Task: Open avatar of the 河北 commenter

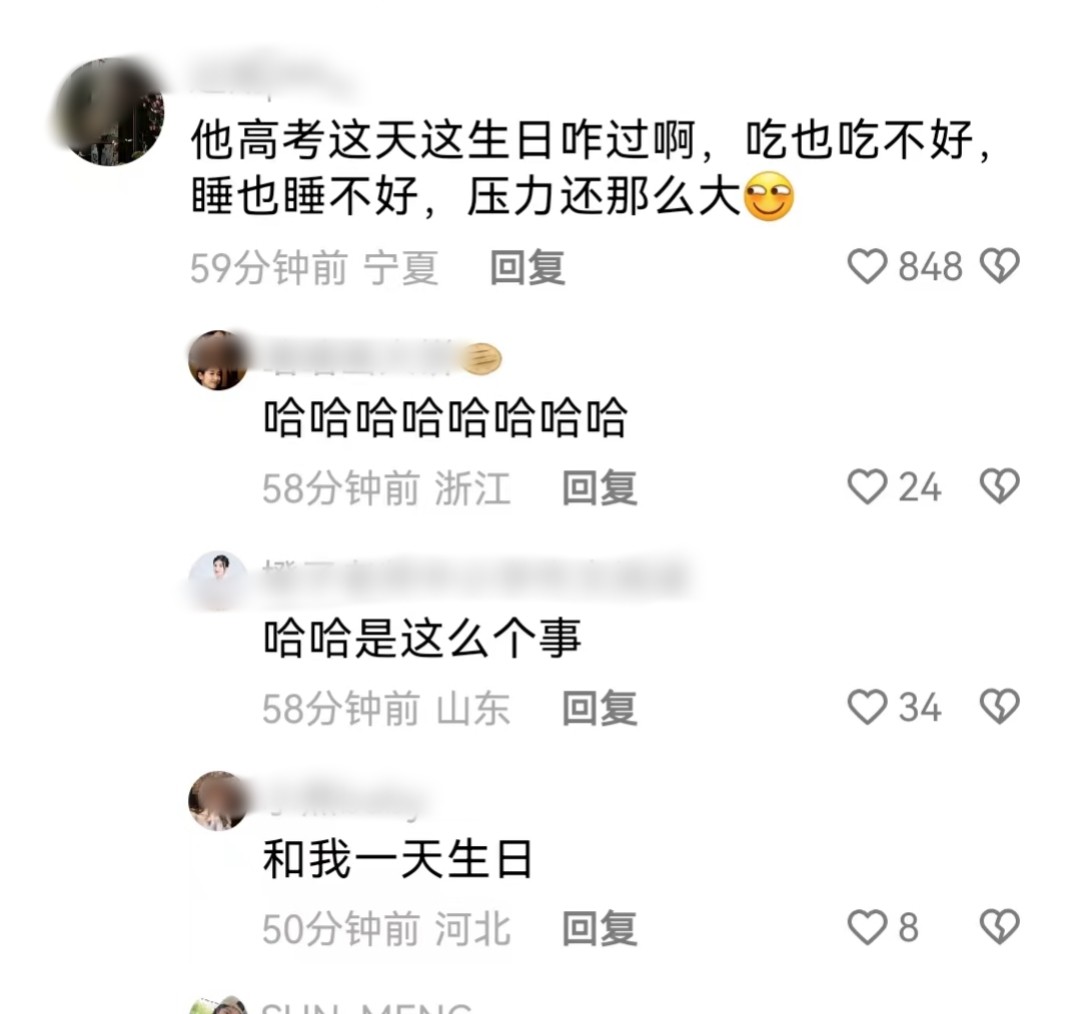Action: click(x=218, y=801)
